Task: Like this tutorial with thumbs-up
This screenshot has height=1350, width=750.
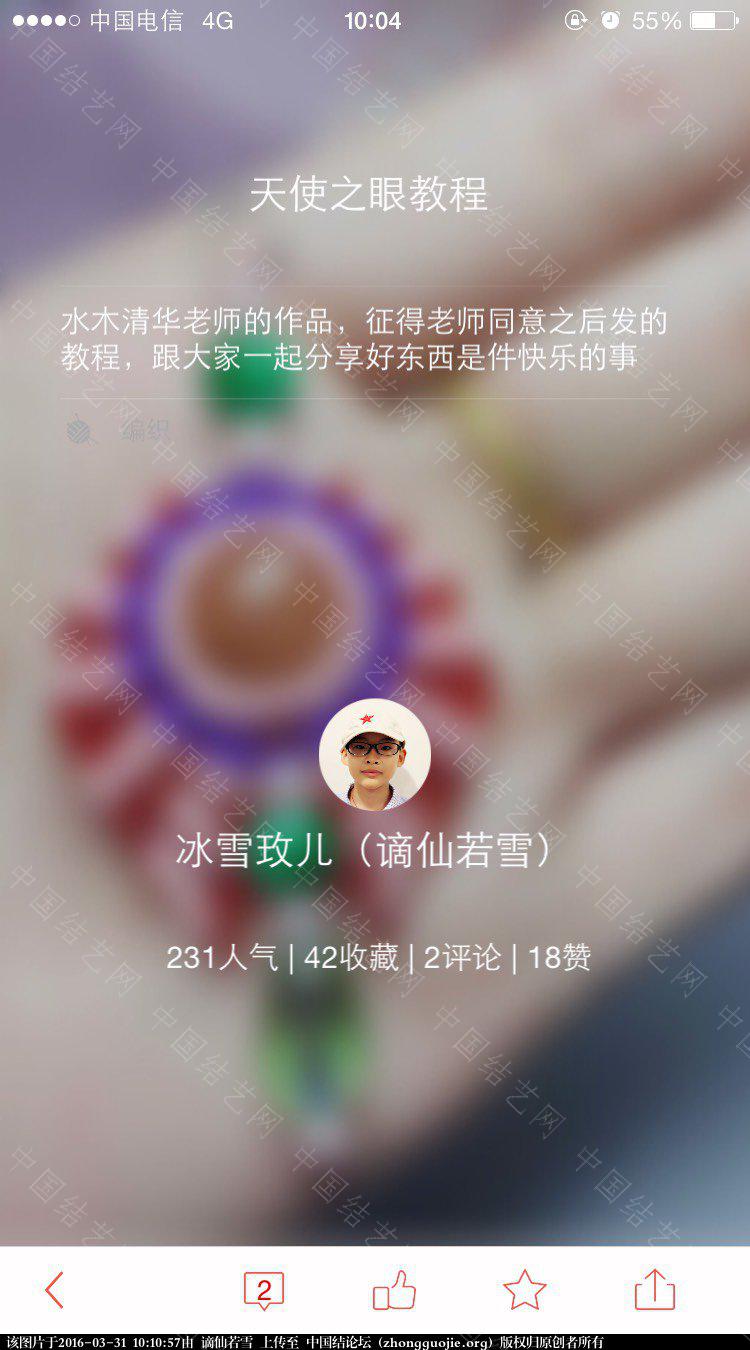Action: 394,1290
